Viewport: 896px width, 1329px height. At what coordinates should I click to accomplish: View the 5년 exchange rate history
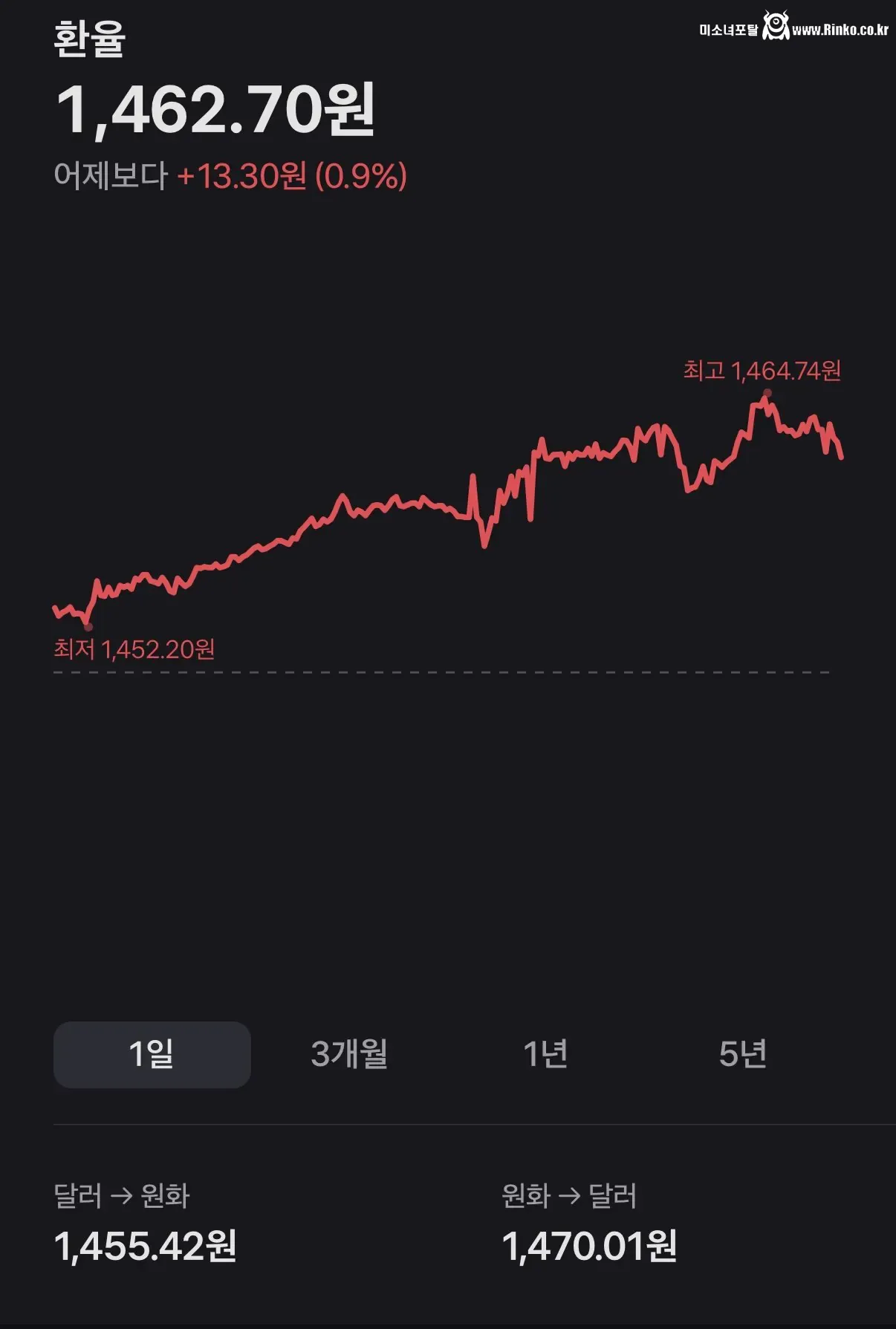click(743, 1054)
